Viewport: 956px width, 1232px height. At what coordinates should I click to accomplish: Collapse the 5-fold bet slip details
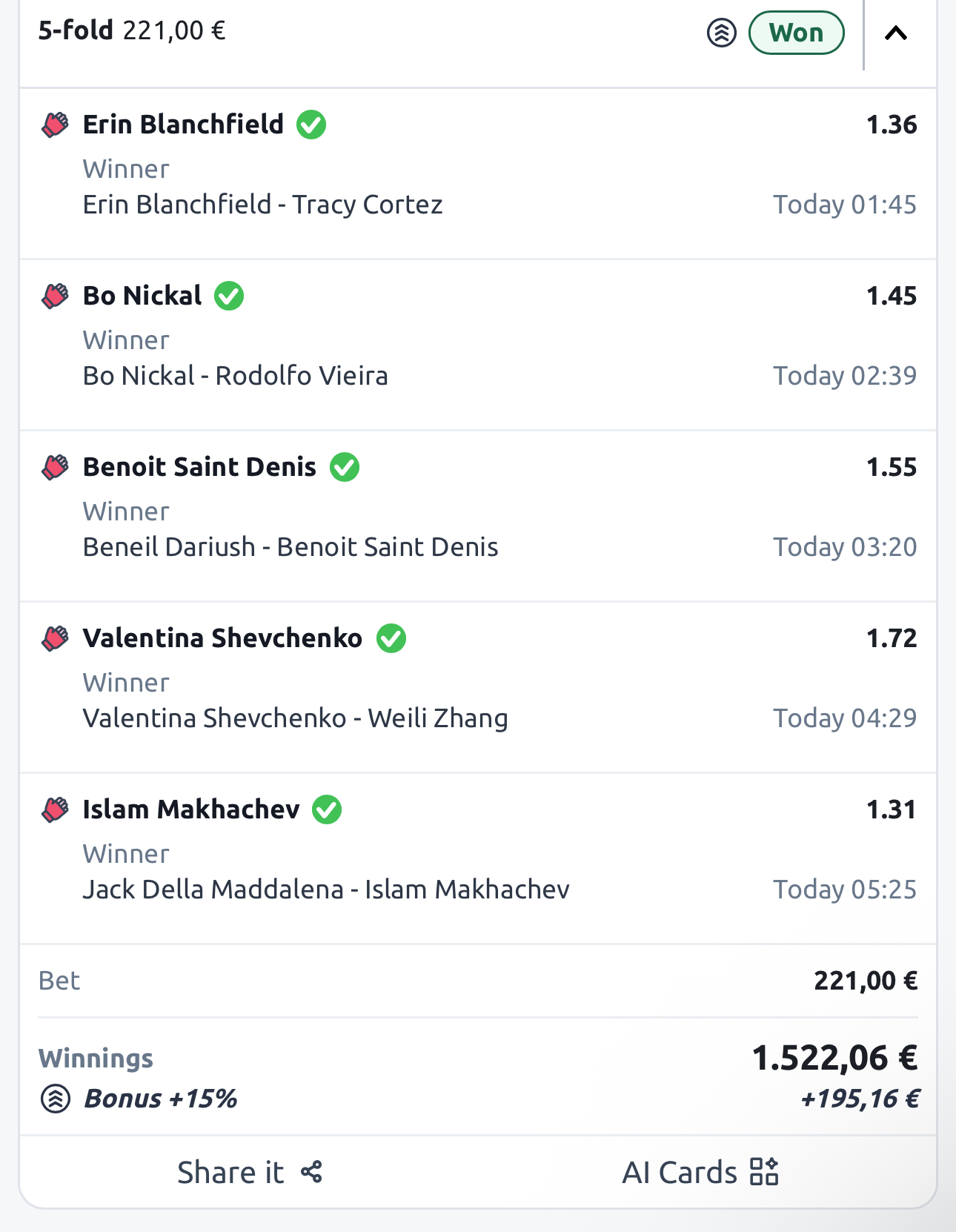coord(896,33)
